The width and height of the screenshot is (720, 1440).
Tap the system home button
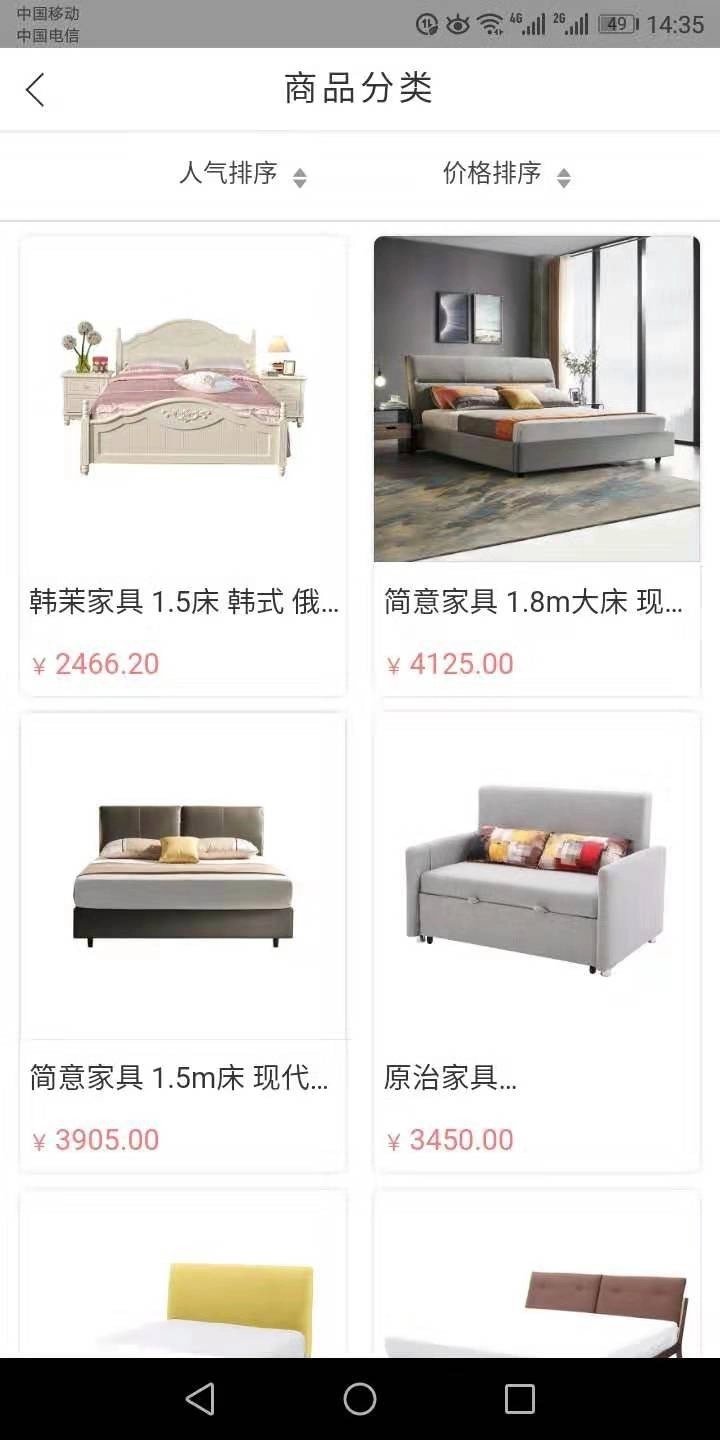click(x=360, y=1399)
